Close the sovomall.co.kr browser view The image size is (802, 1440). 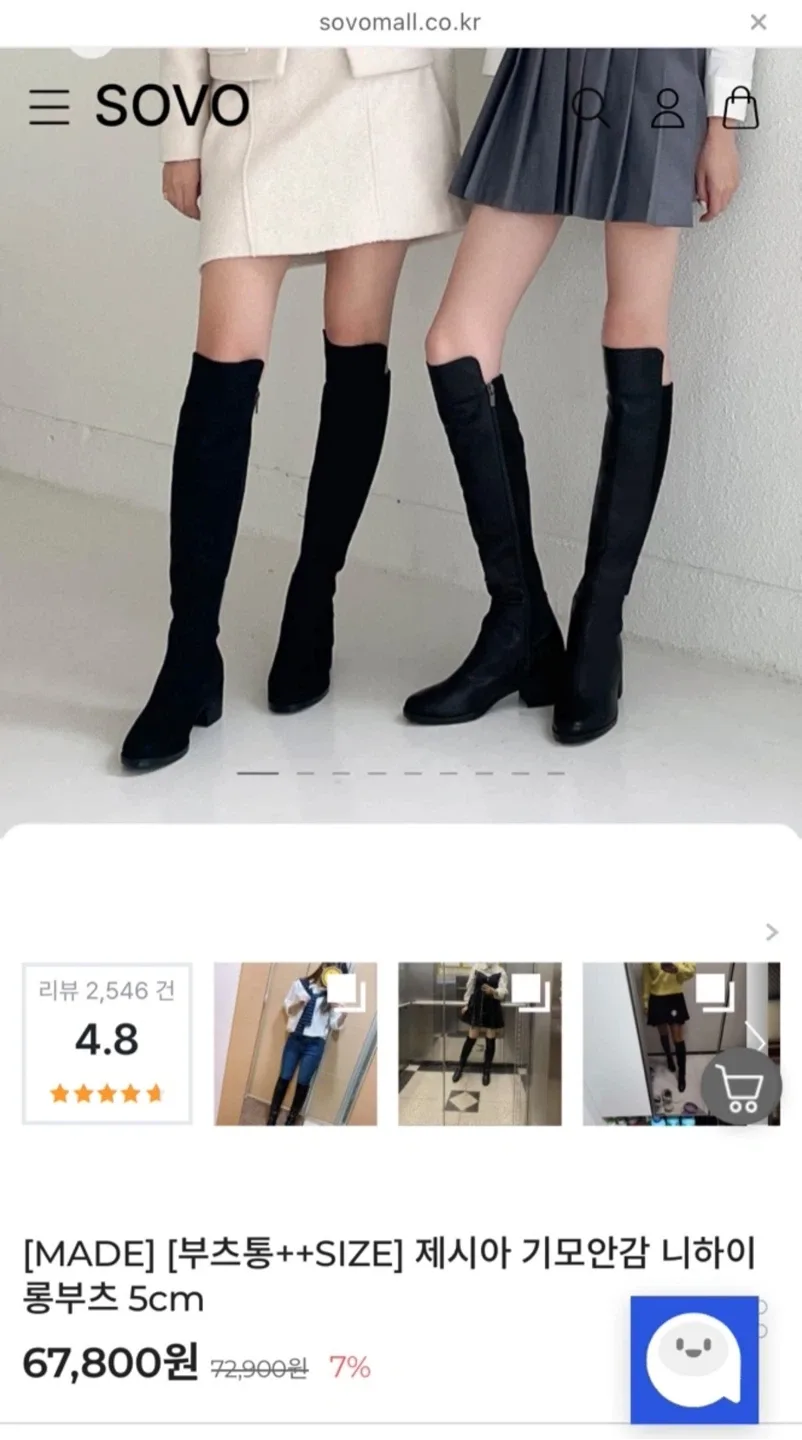pyautogui.click(x=759, y=22)
